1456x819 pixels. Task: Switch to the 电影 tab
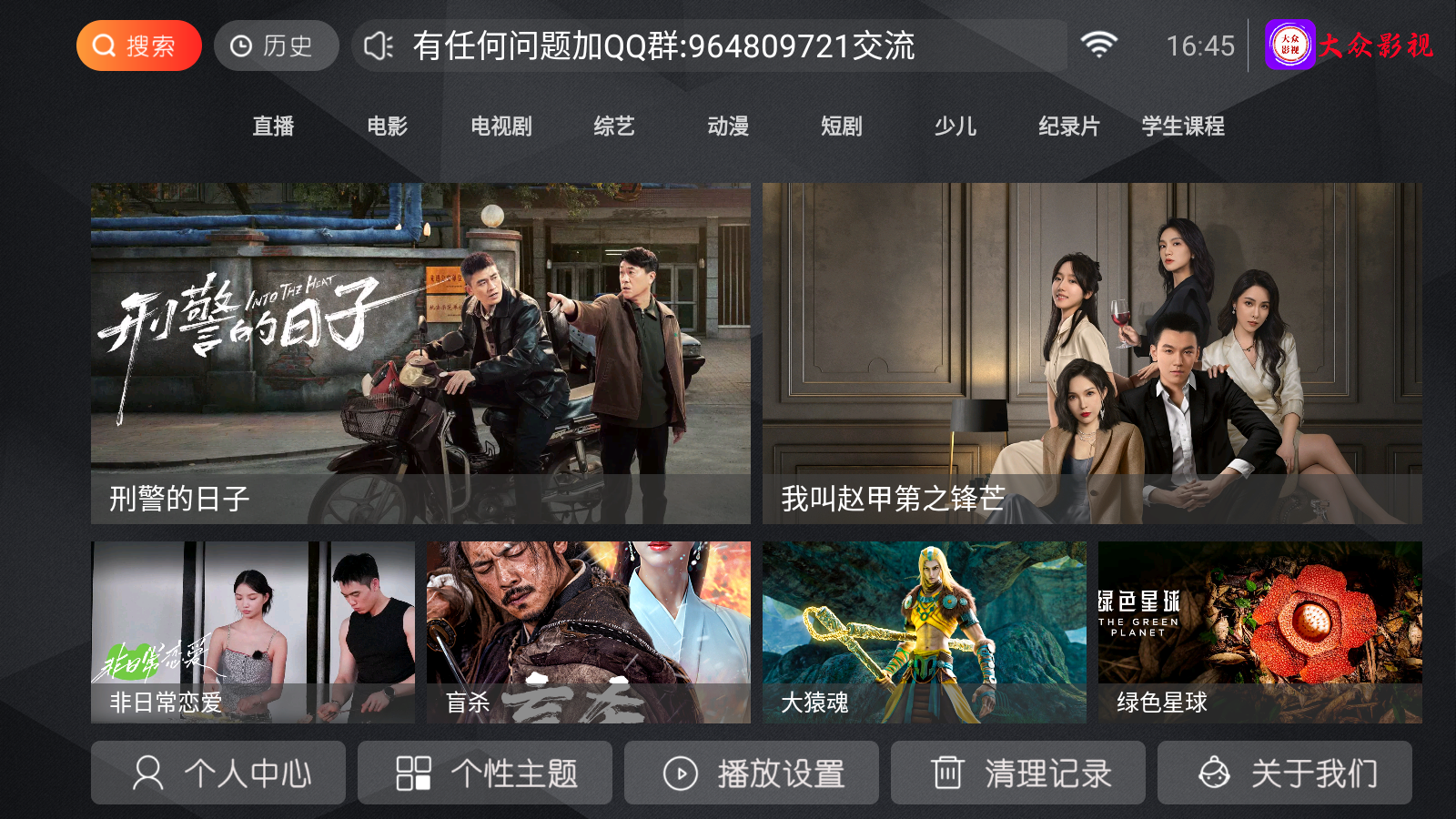coord(387,126)
